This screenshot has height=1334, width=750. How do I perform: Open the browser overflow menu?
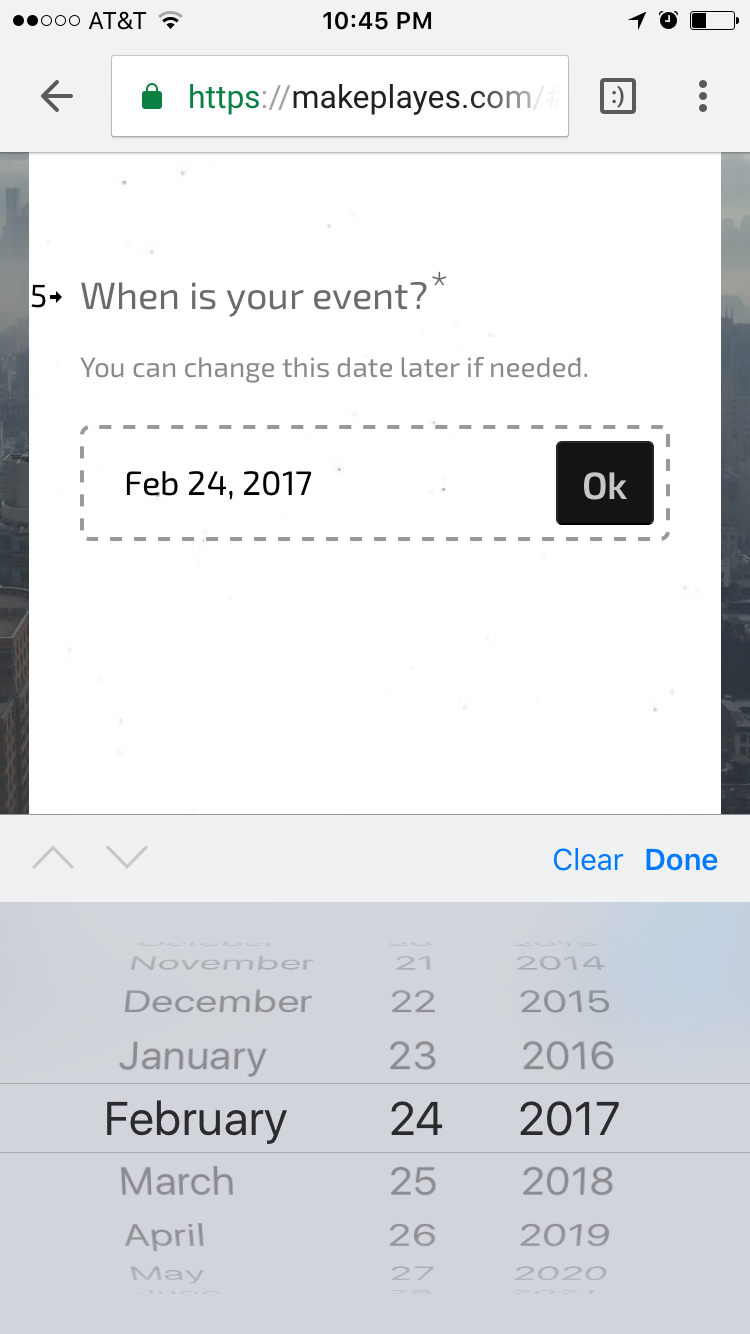(x=703, y=96)
